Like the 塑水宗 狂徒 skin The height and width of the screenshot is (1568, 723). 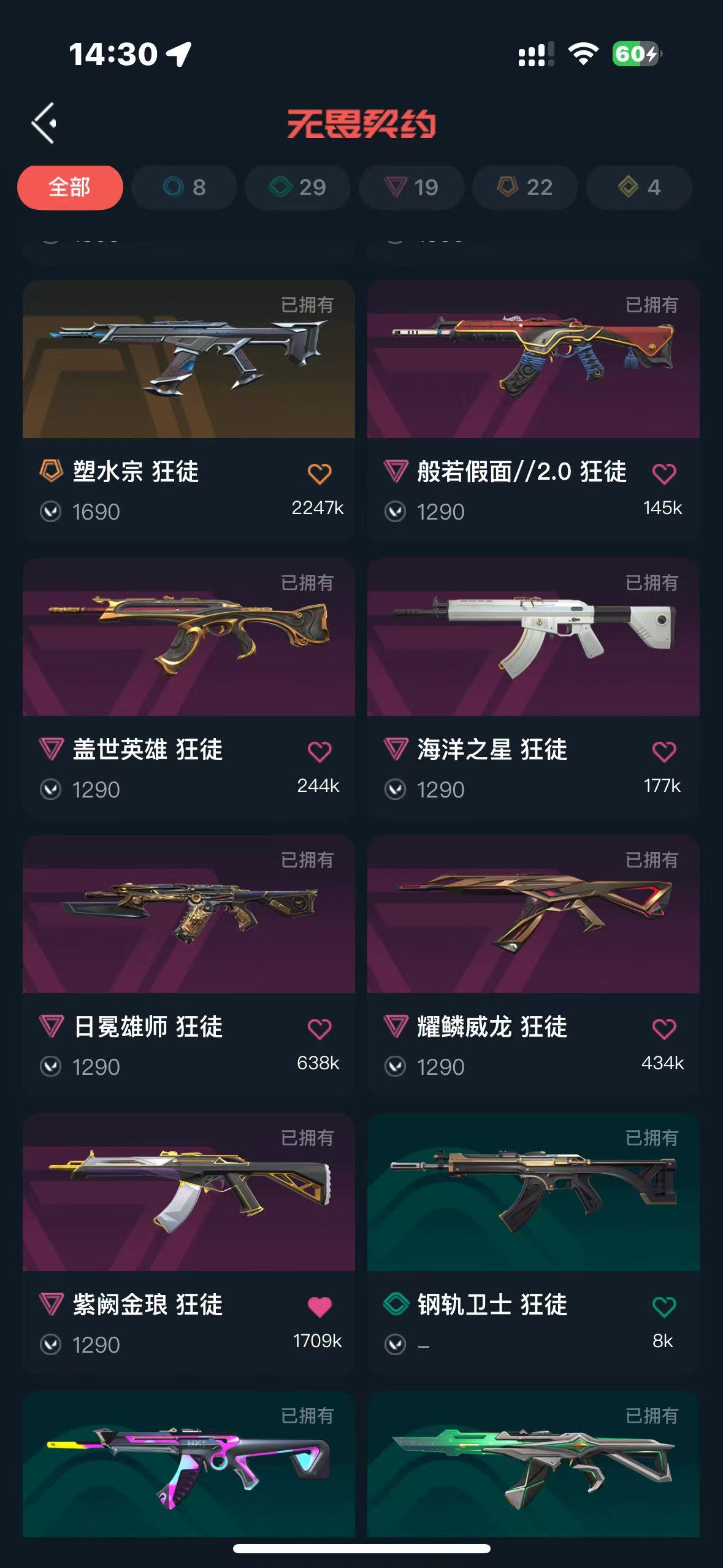tap(319, 474)
